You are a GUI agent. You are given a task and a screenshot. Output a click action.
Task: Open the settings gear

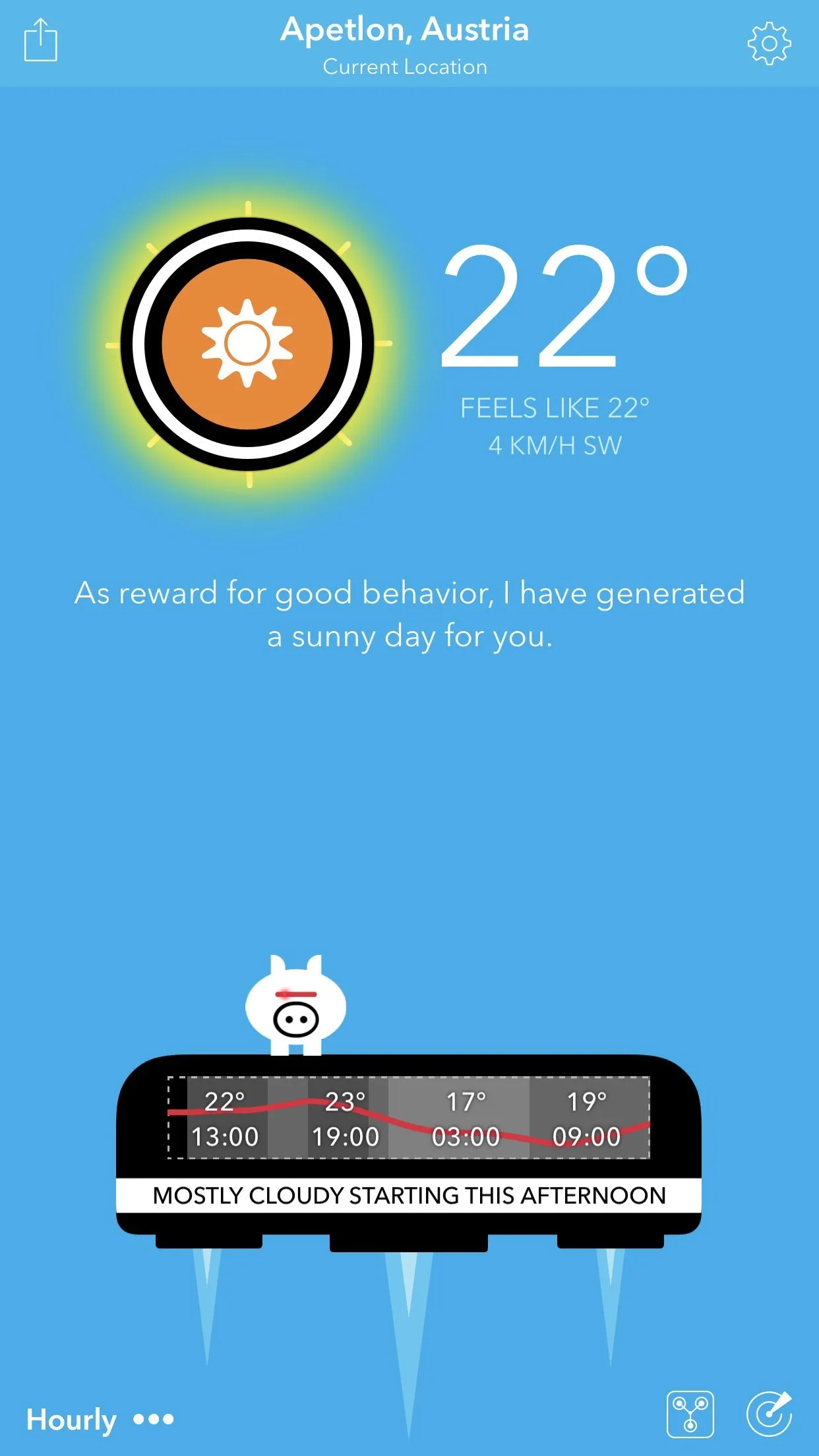point(768,44)
